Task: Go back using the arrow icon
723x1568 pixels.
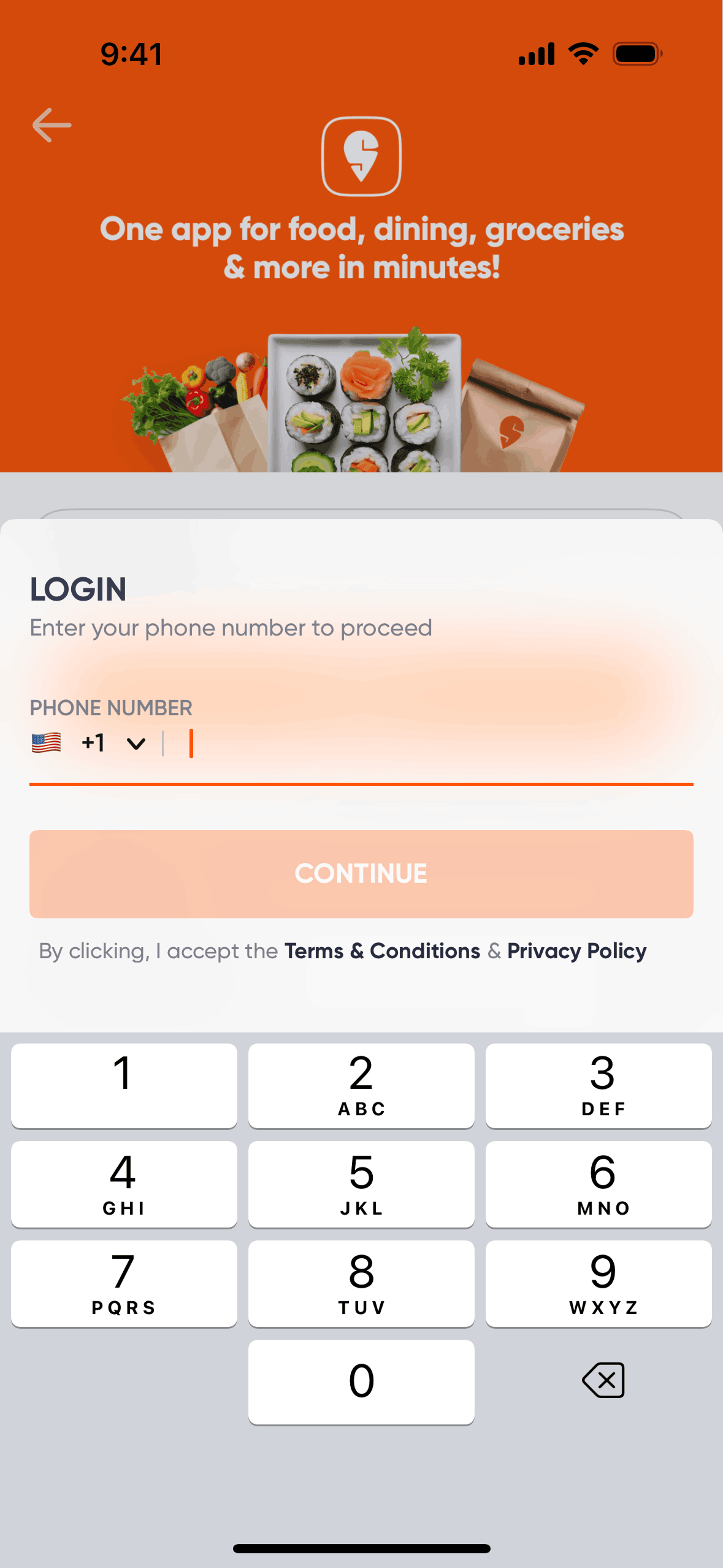Action: tap(52, 125)
